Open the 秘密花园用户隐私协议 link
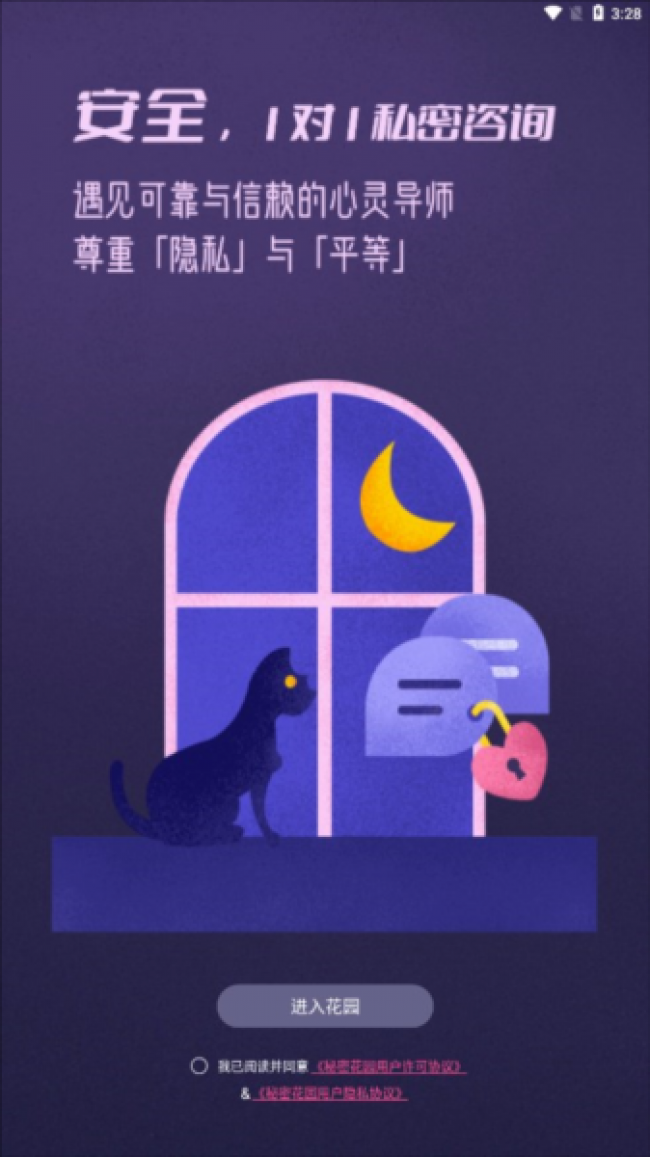 pos(331,1093)
